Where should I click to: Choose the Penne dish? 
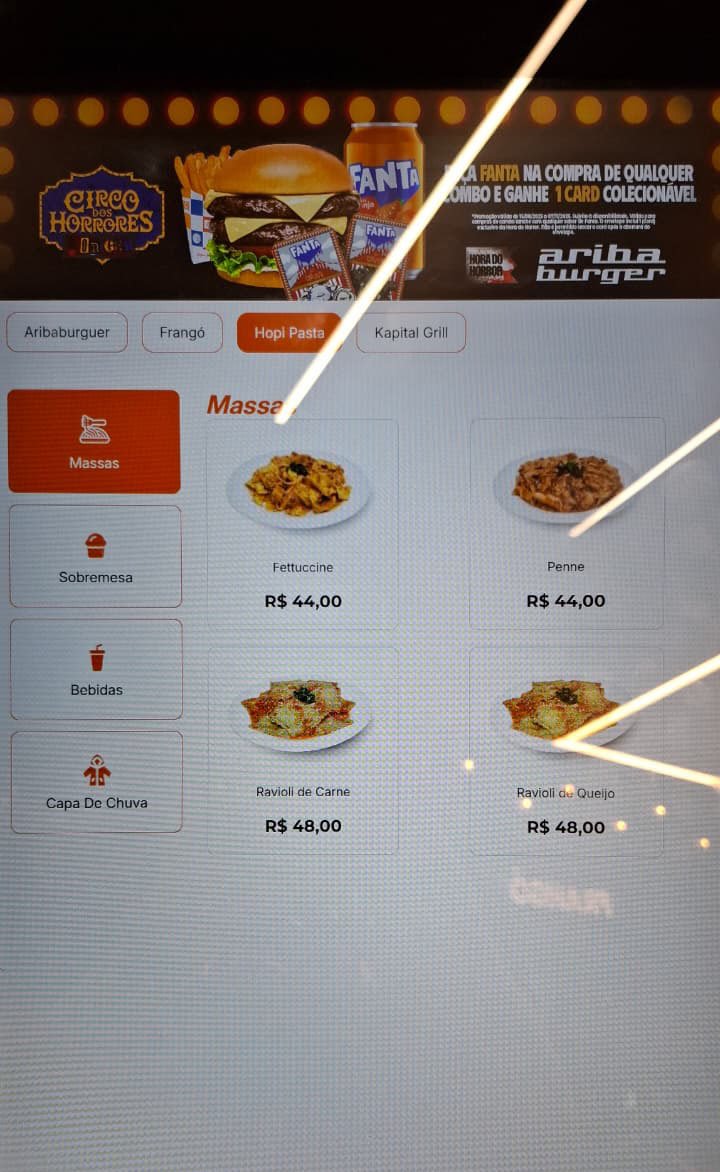click(566, 522)
